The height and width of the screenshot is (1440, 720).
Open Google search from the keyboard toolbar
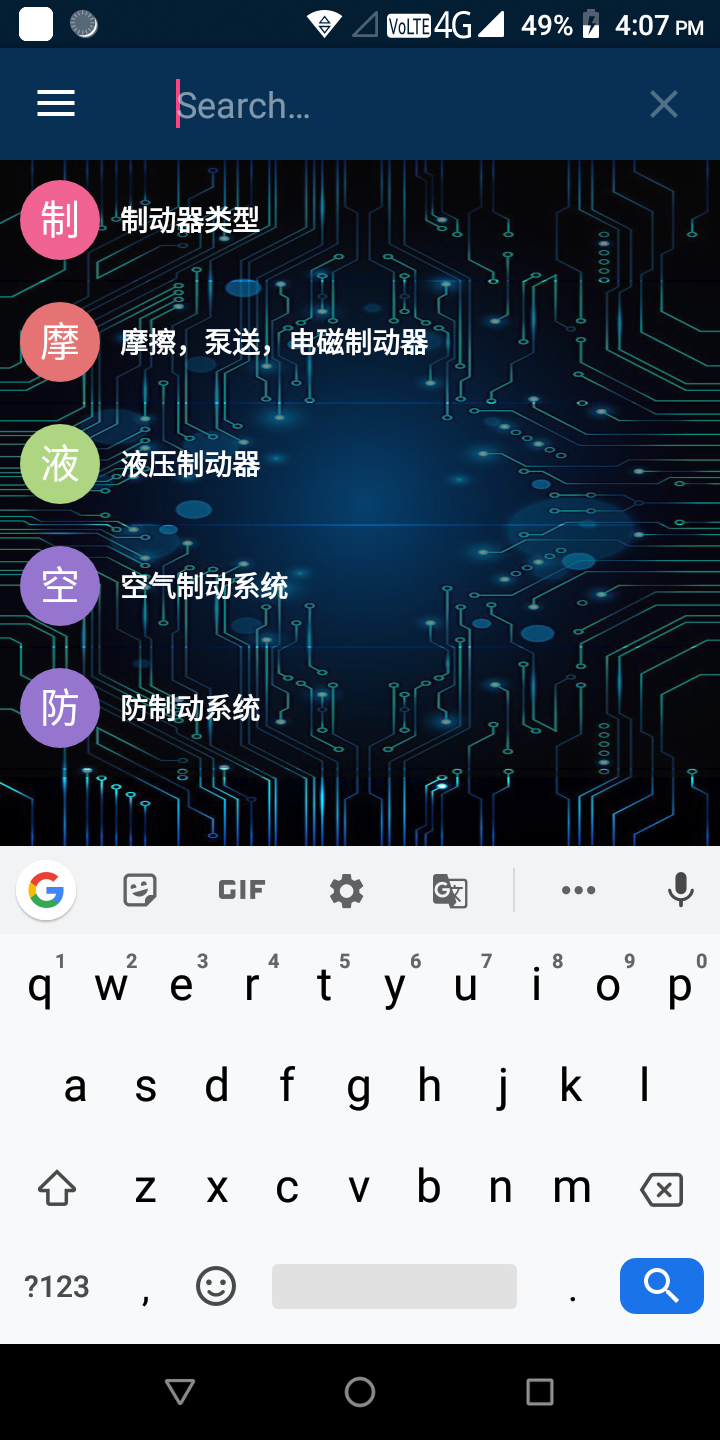[45, 890]
